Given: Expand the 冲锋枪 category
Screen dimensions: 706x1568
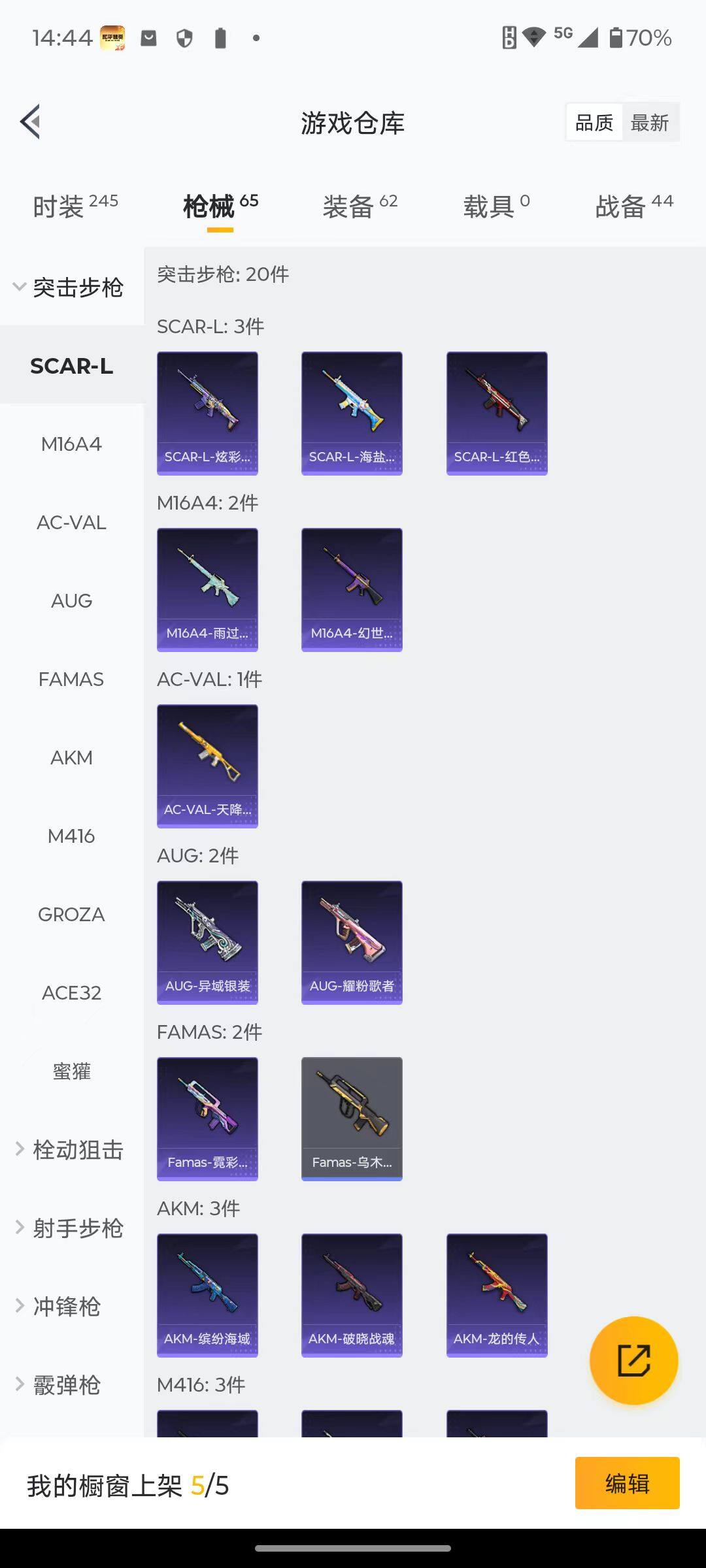Looking at the screenshot, I should point(65,1307).
